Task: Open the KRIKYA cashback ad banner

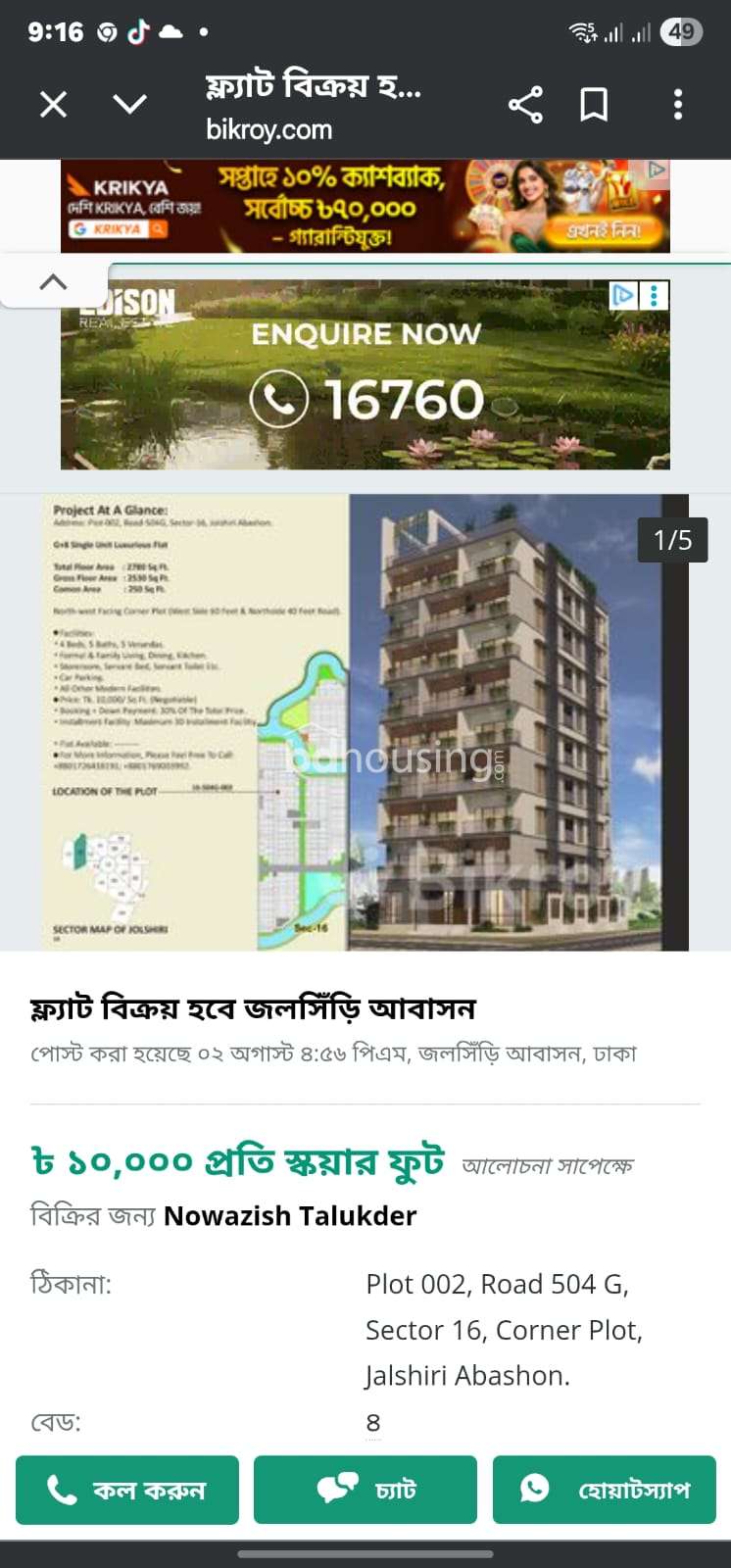Action: (365, 207)
